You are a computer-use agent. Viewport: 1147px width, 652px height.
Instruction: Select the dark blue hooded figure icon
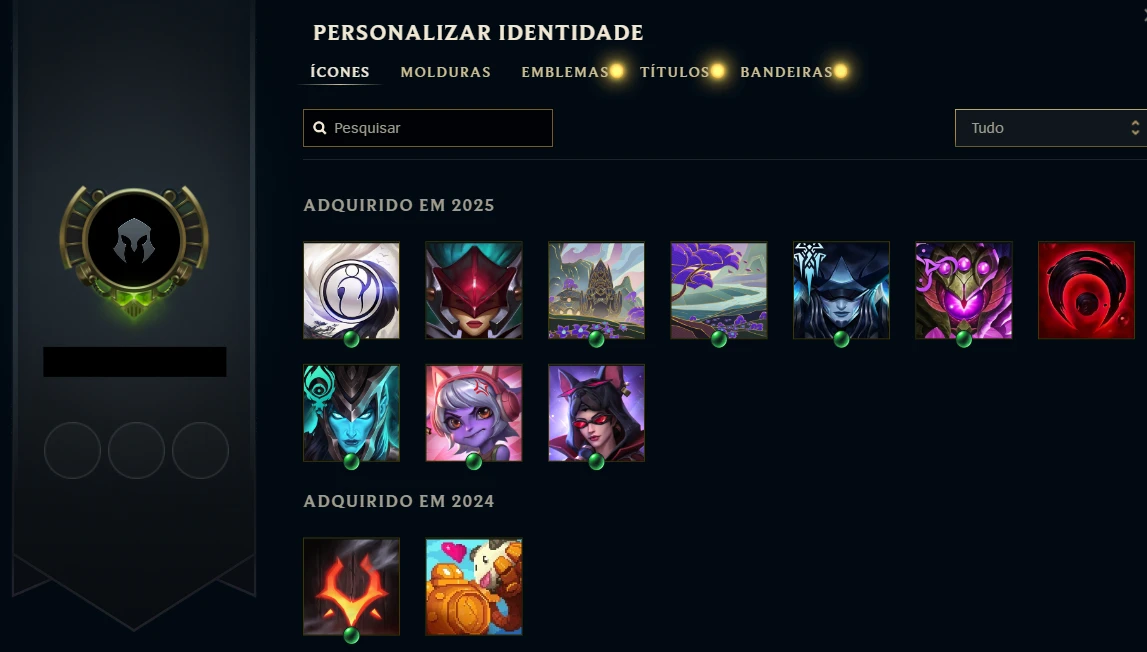coord(841,290)
